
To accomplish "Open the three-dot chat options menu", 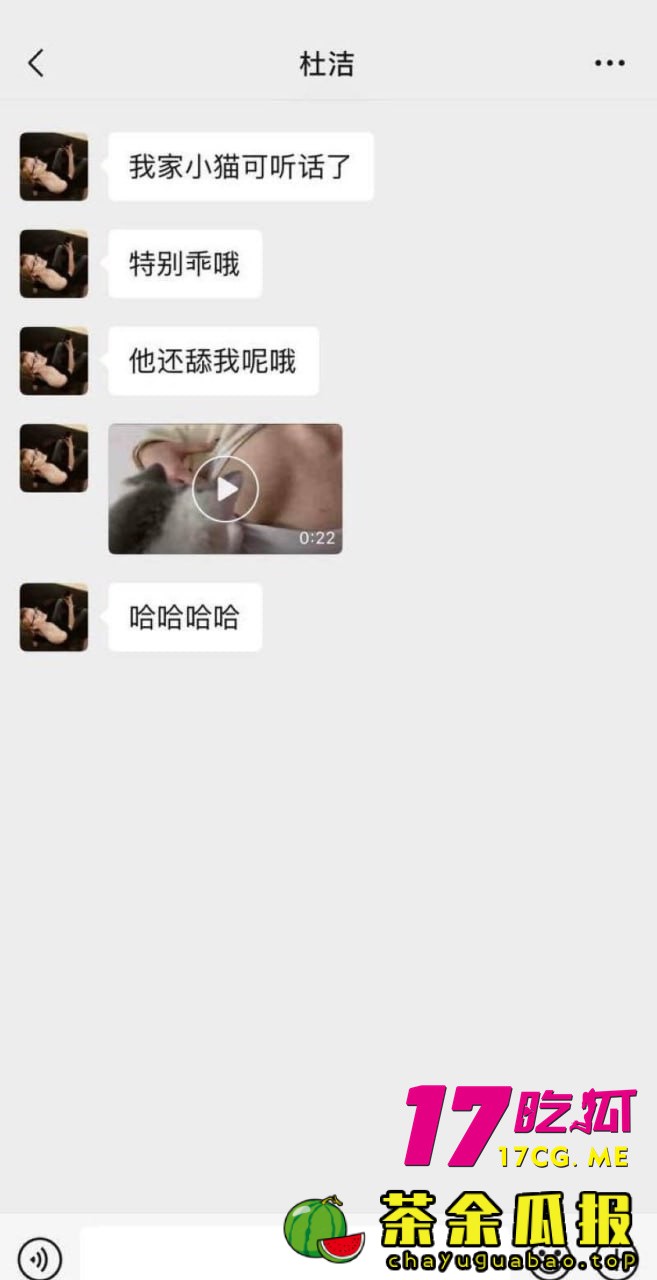I will [x=609, y=64].
